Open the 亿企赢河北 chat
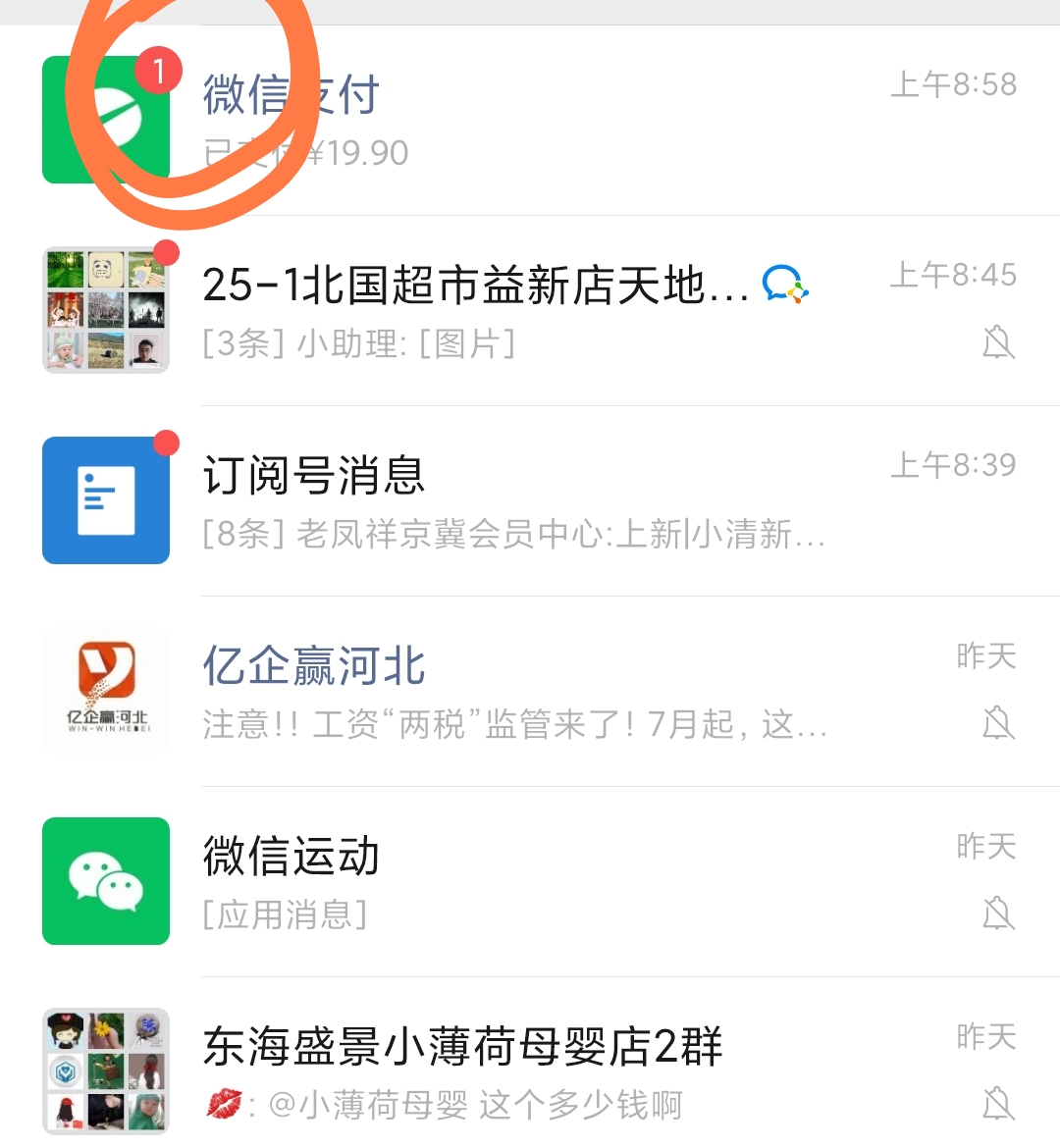 pyautogui.click(x=530, y=691)
